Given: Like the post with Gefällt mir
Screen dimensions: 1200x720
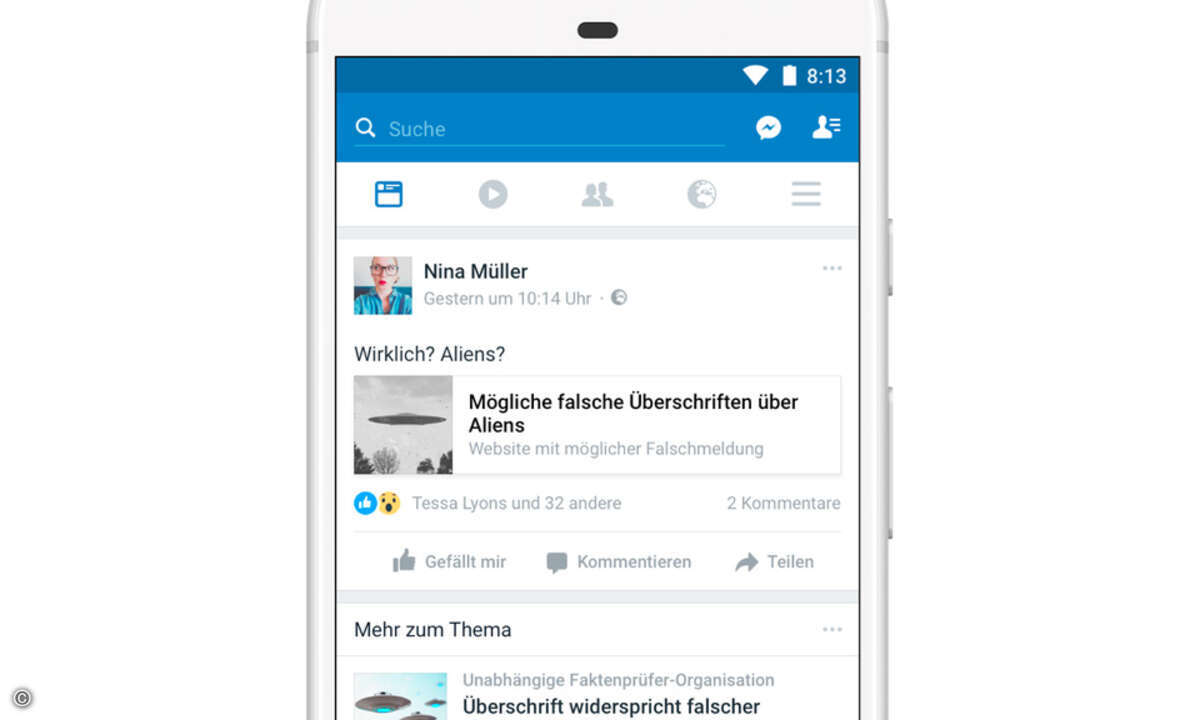Looking at the screenshot, I should point(449,562).
